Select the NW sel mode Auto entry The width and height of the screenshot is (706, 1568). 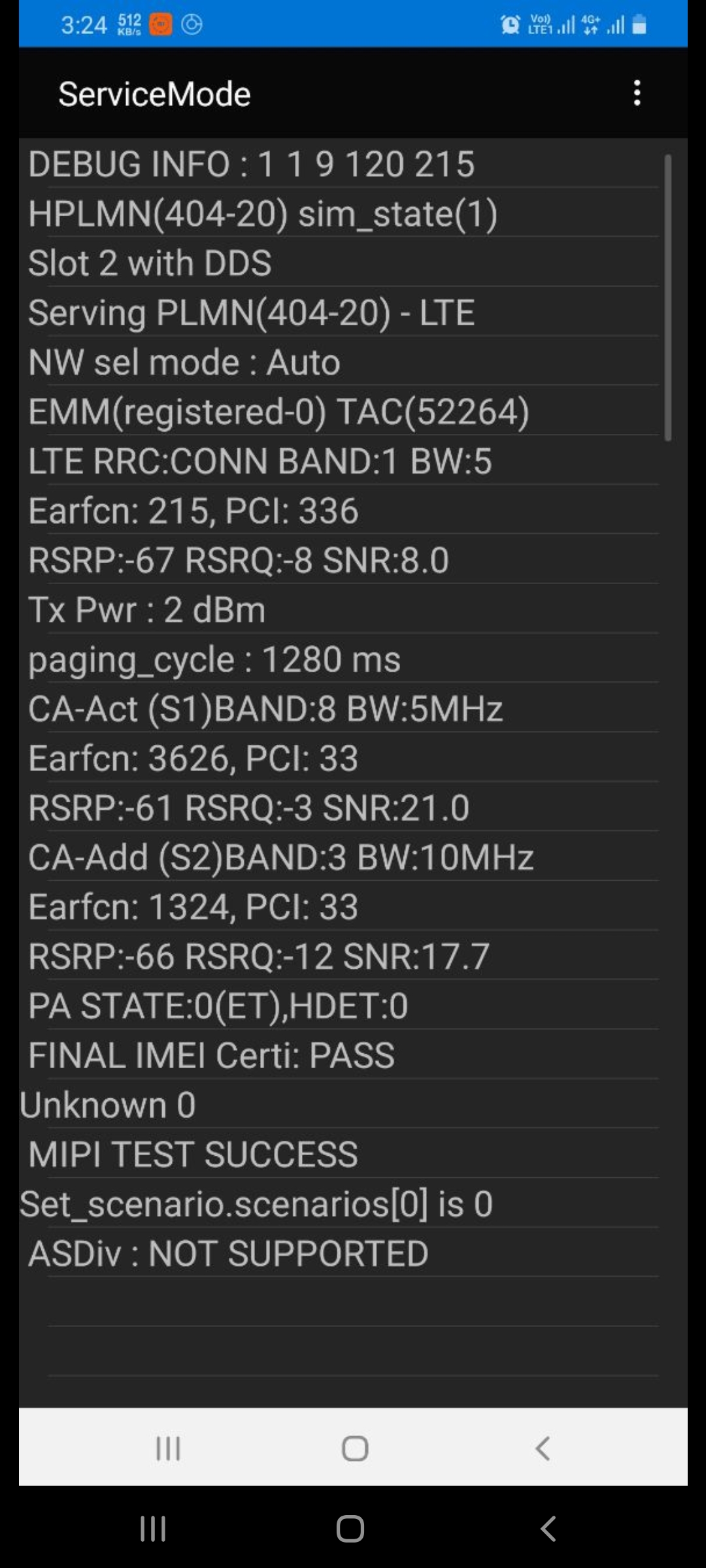[x=184, y=362]
